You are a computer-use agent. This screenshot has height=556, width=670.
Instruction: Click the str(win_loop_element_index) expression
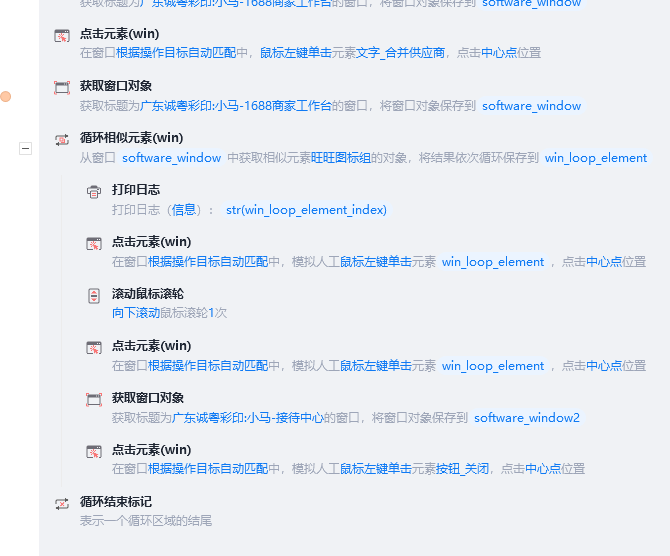pyautogui.click(x=306, y=210)
